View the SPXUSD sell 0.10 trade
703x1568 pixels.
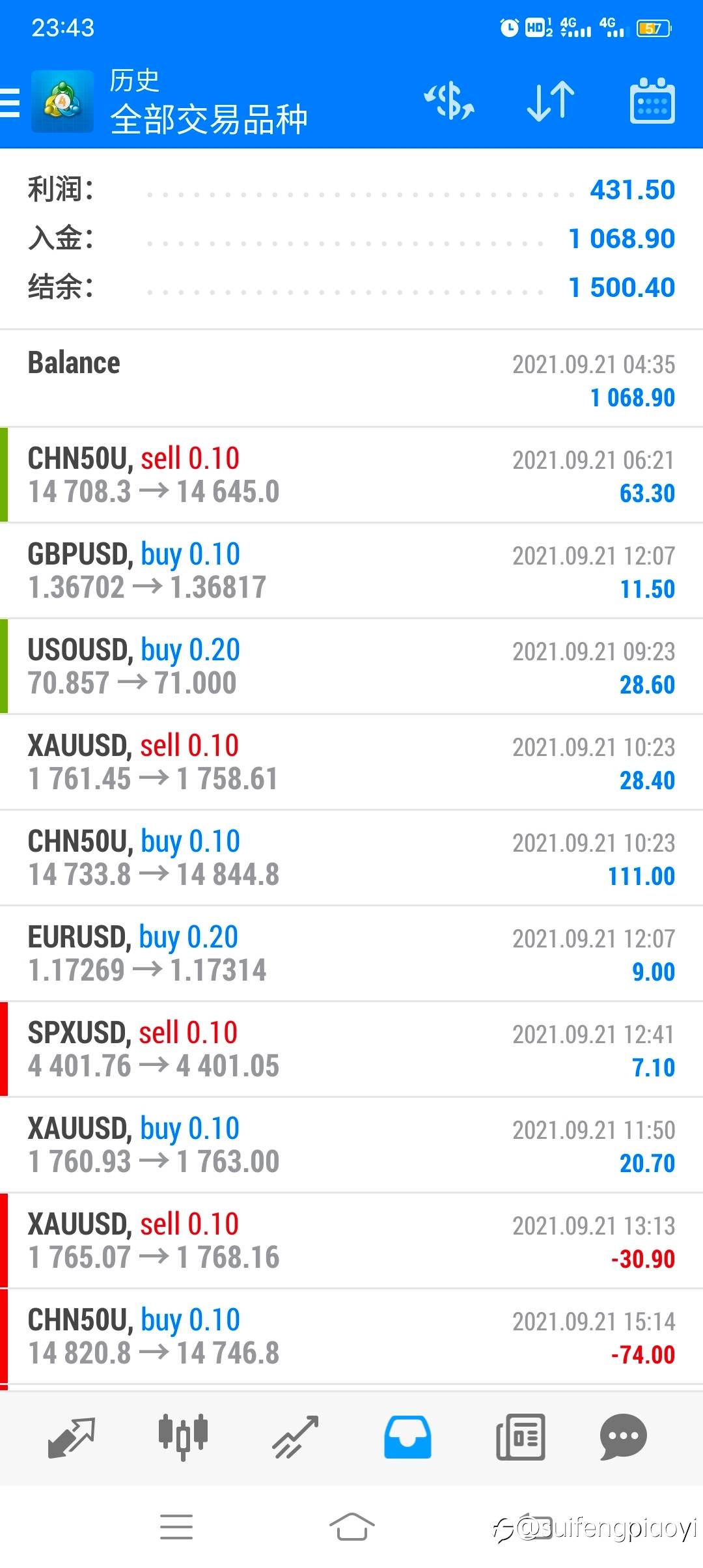[x=351, y=1050]
